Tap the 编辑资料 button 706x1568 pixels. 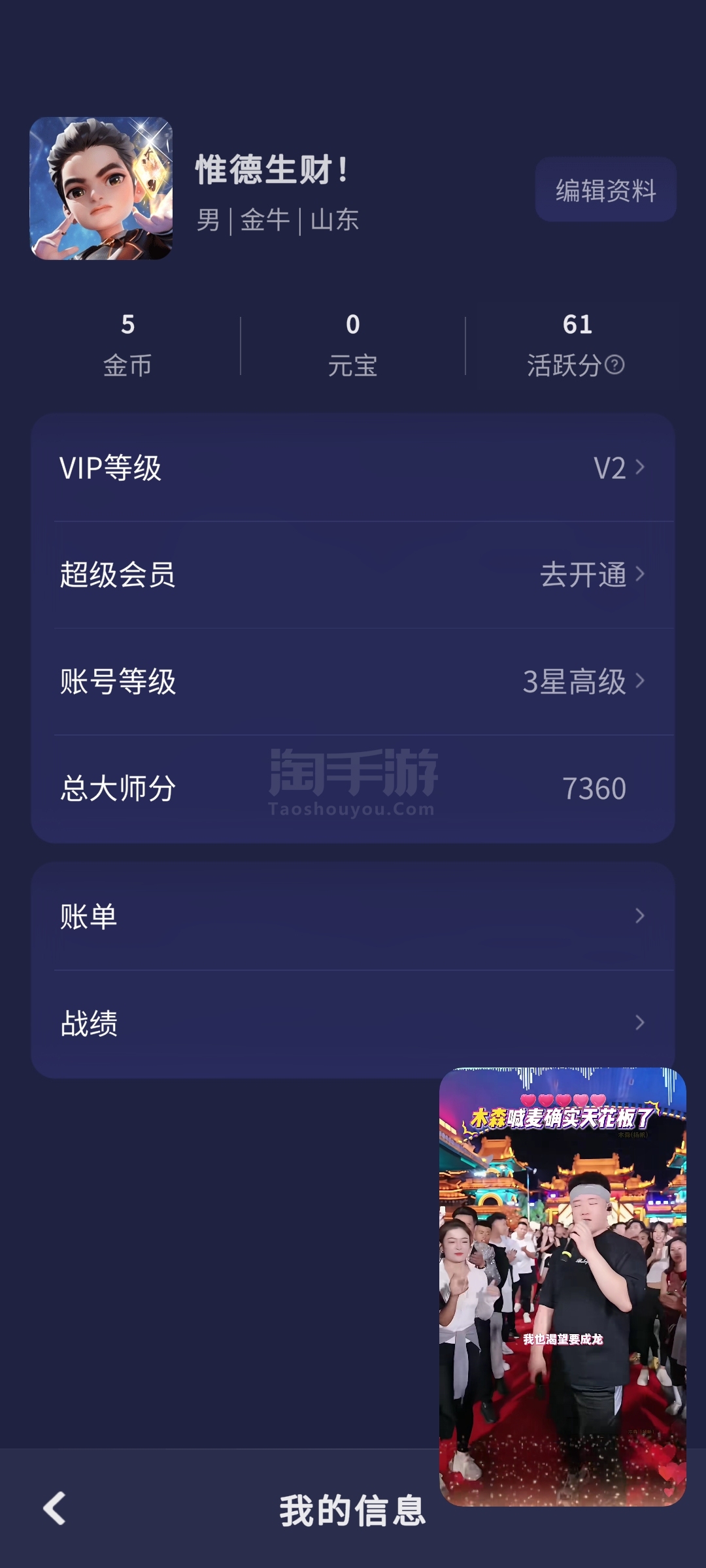point(605,190)
